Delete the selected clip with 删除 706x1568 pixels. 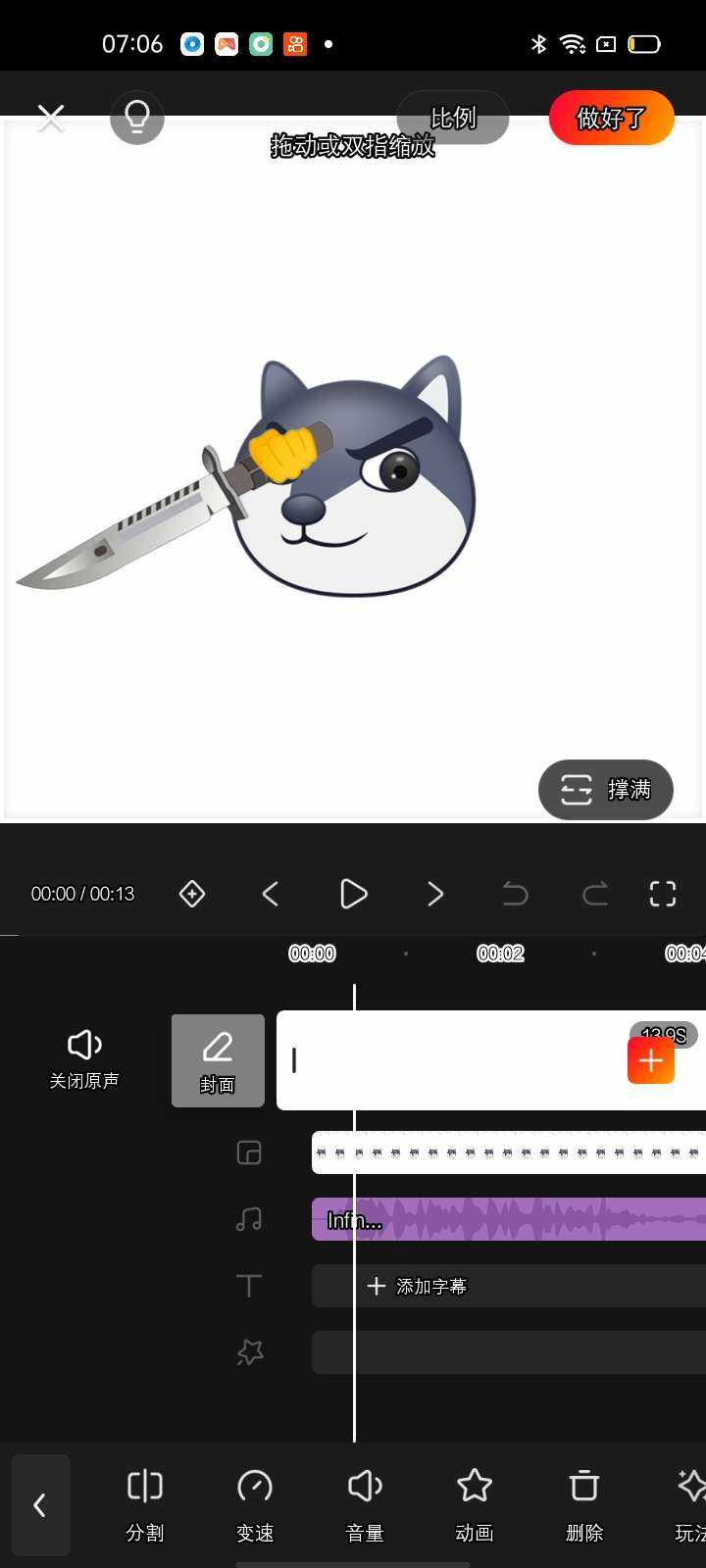tap(584, 1504)
